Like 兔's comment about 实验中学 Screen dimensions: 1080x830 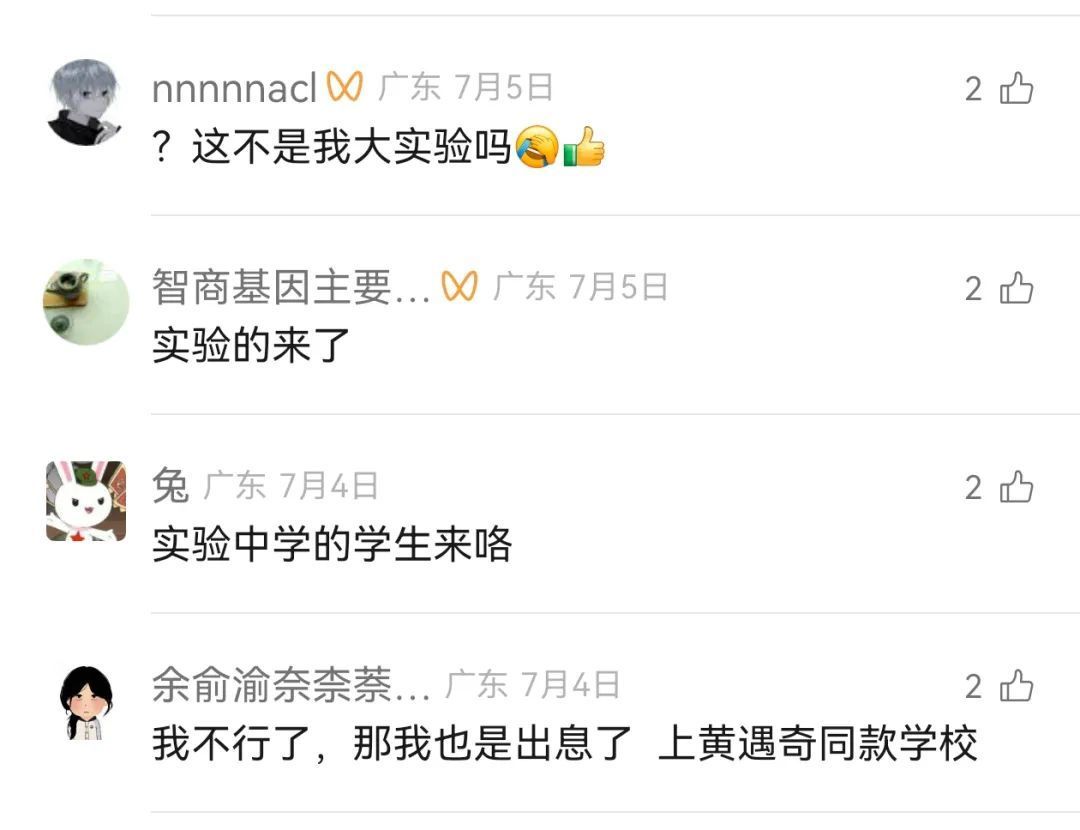point(1017,487)
